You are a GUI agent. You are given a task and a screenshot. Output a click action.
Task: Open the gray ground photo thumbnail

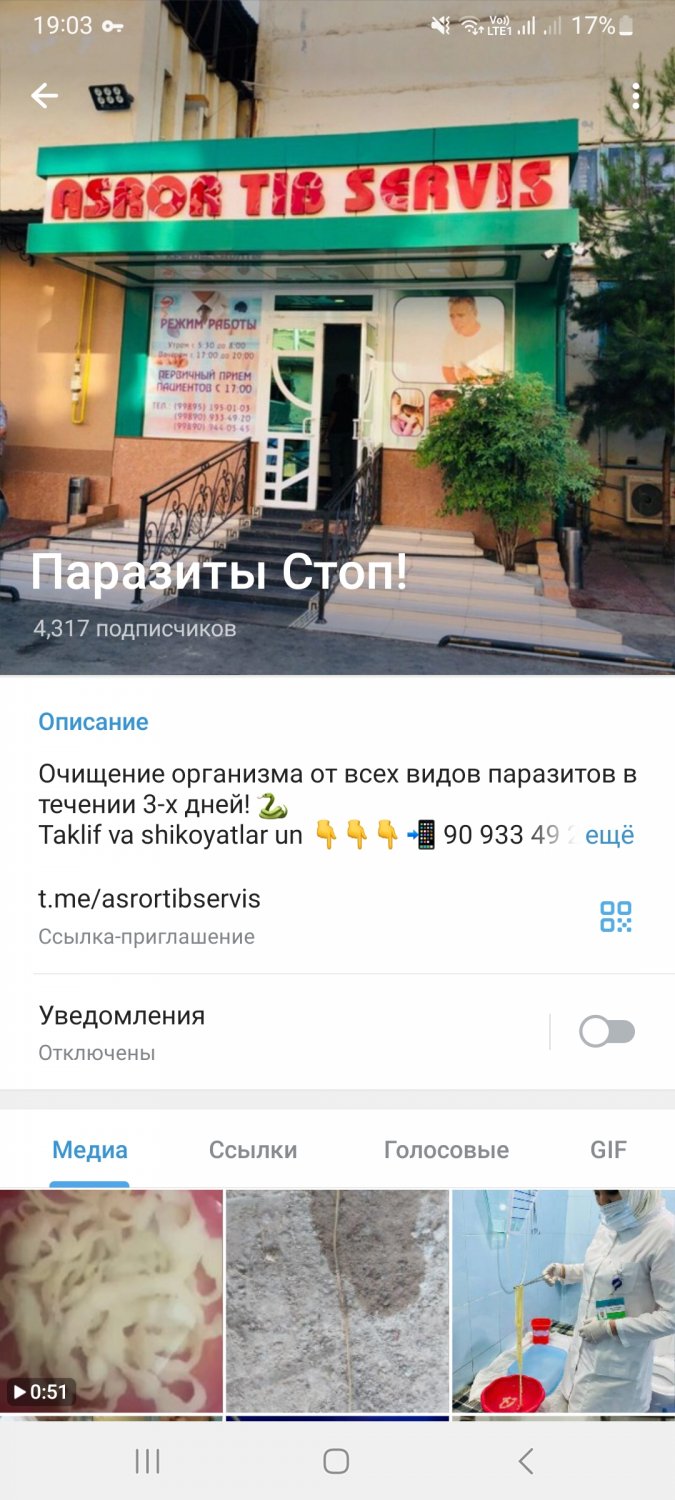pyautogui.click(x=337, y=1300)
